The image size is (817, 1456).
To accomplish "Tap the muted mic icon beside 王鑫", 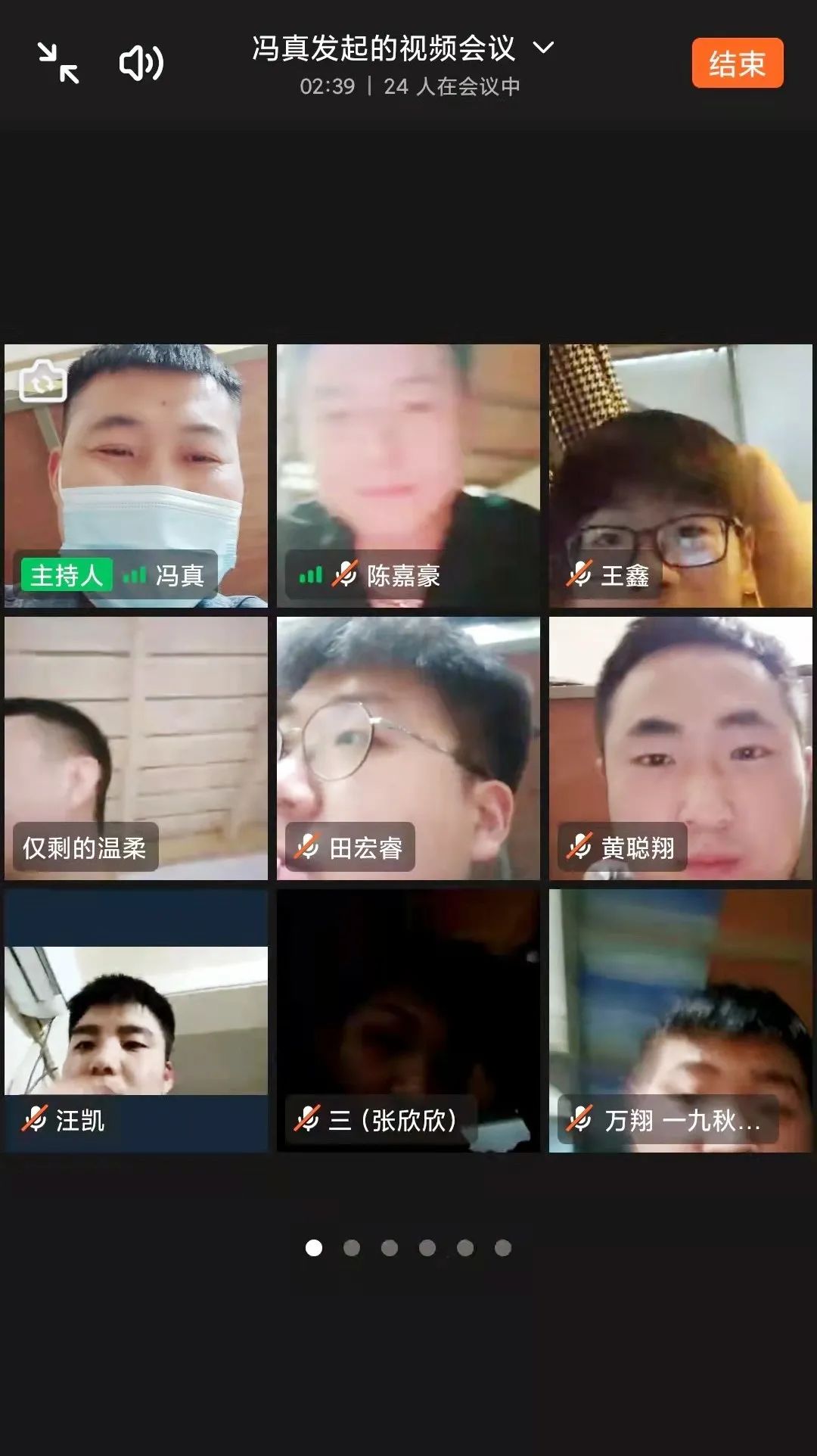I will coord(579,575).
